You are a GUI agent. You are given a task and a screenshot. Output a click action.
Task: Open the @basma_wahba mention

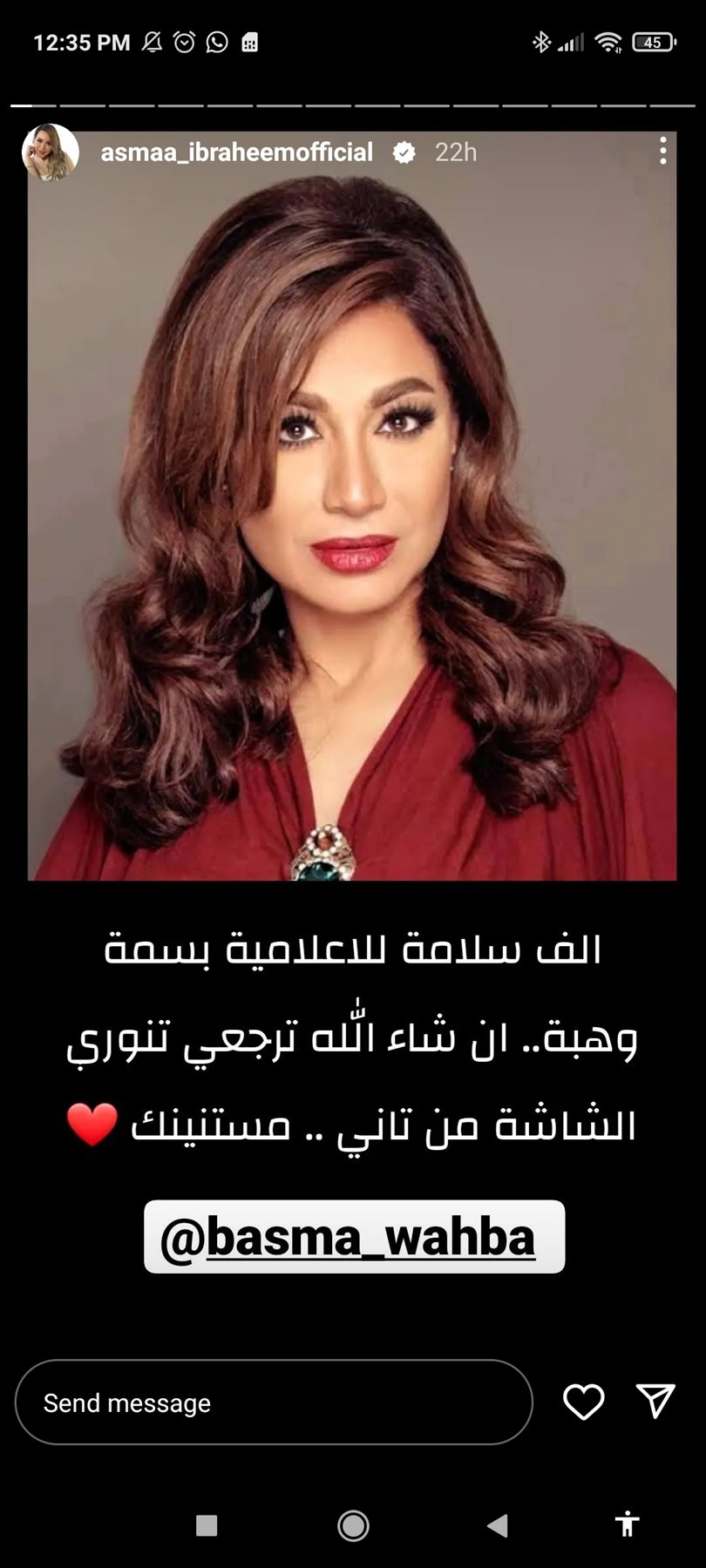354,1237
